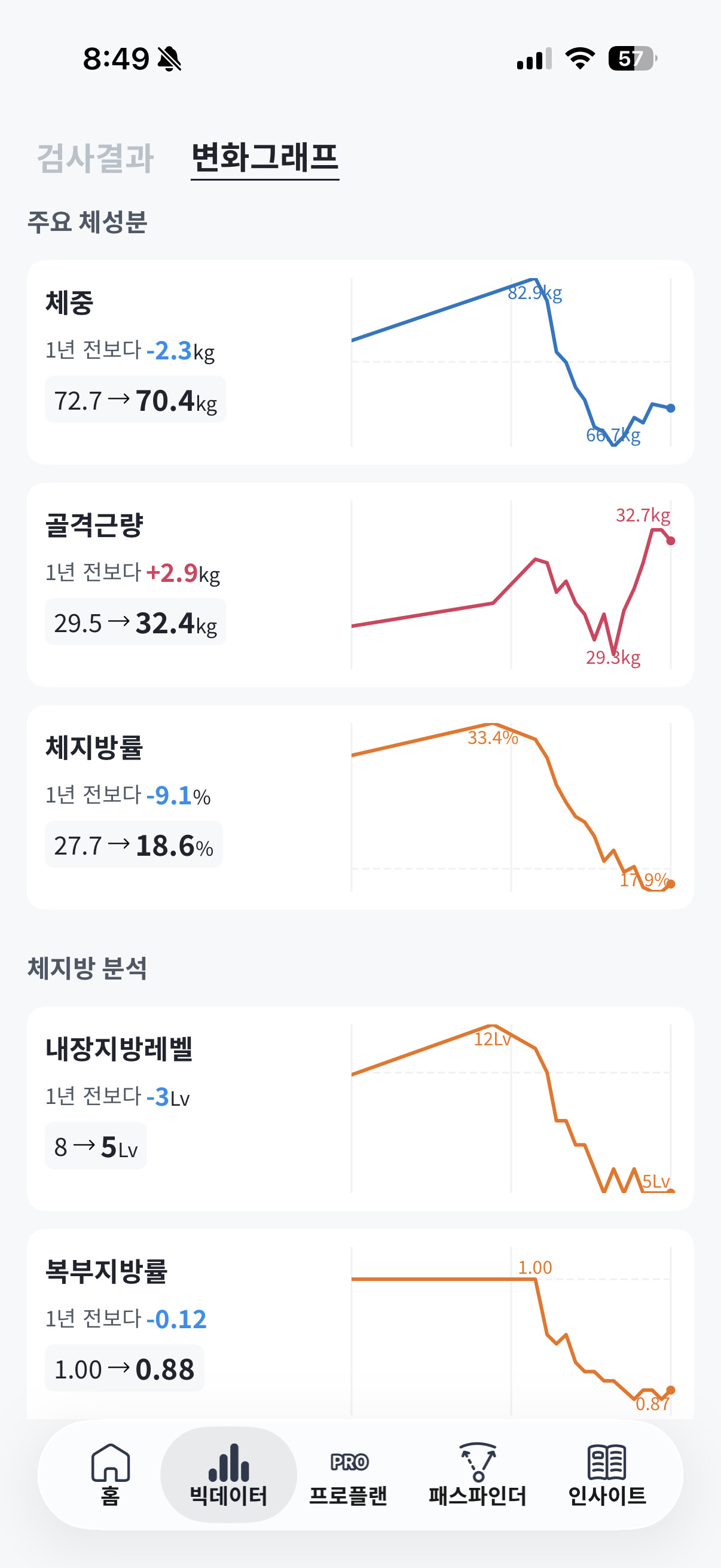Image resolution: width=721 pixels, height=1568 pixels.
Task: View the 체지방률 graph card
Action: 360,807
